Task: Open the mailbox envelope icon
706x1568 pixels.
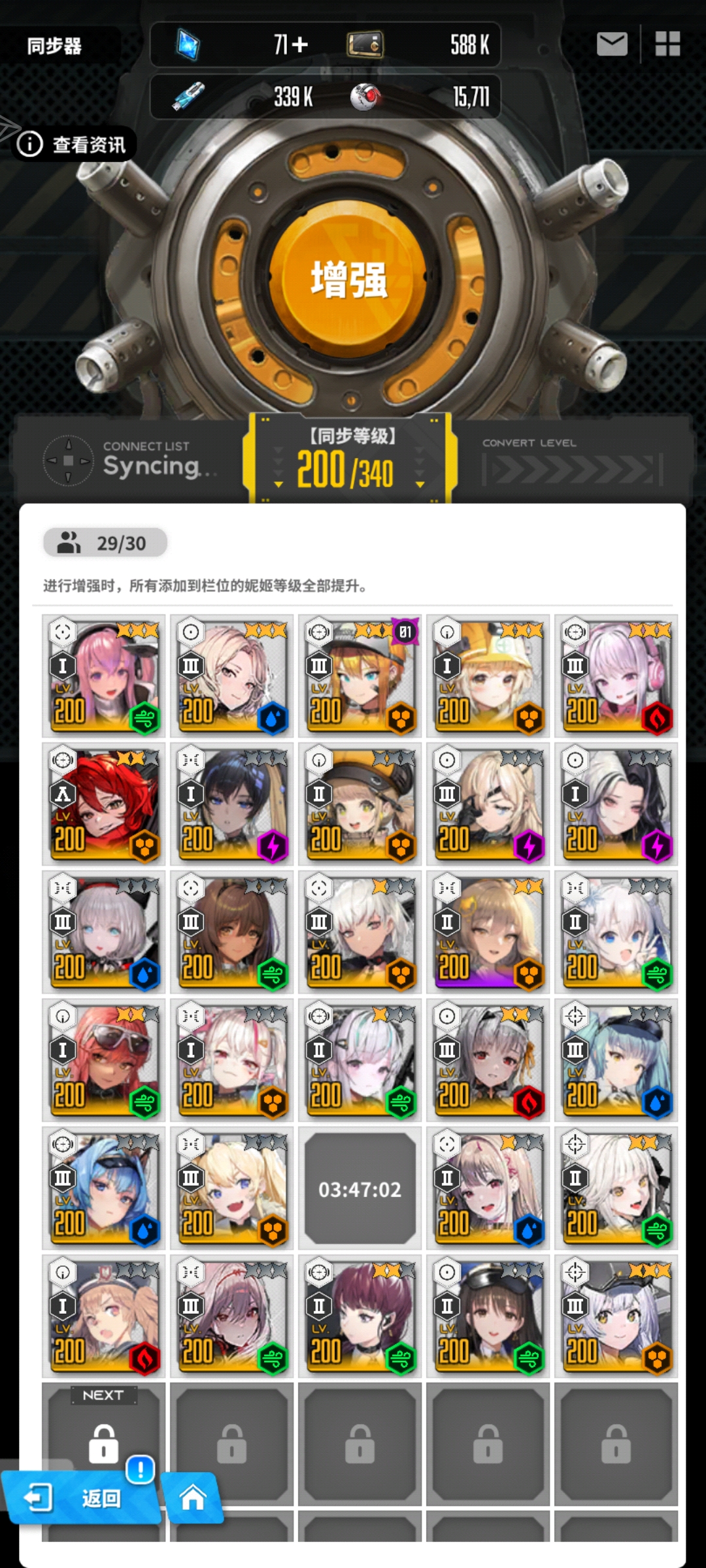Action: [x=612, y=44]
